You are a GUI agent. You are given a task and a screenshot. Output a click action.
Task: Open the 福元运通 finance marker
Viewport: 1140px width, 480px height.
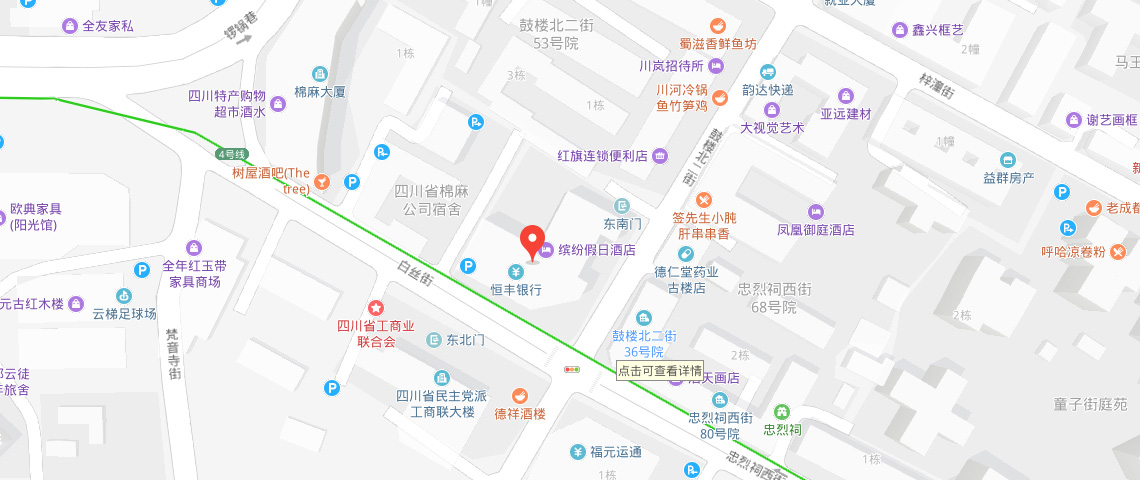click(x=577, y=451)
